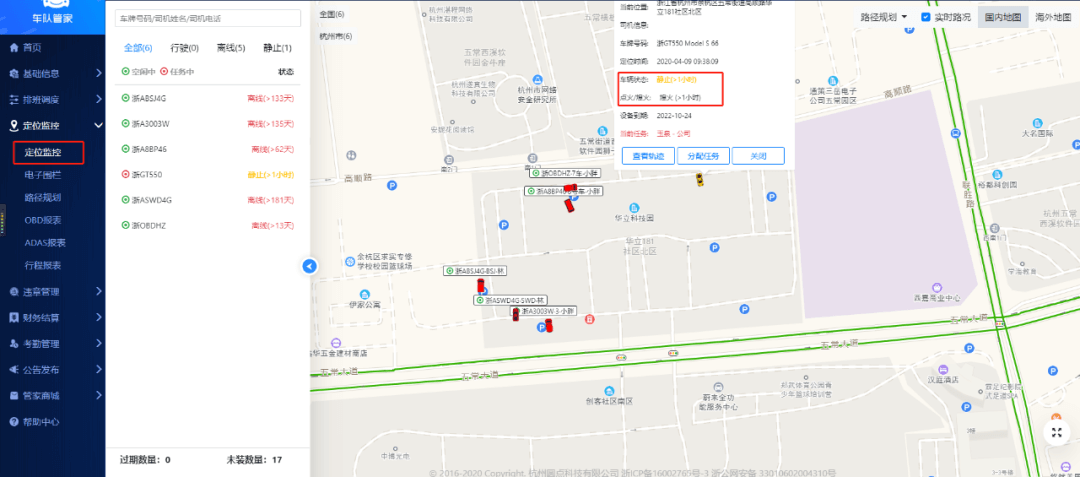
Task: Close the vehicle info popup with 关闭
Action: click(x=757, y=156)
